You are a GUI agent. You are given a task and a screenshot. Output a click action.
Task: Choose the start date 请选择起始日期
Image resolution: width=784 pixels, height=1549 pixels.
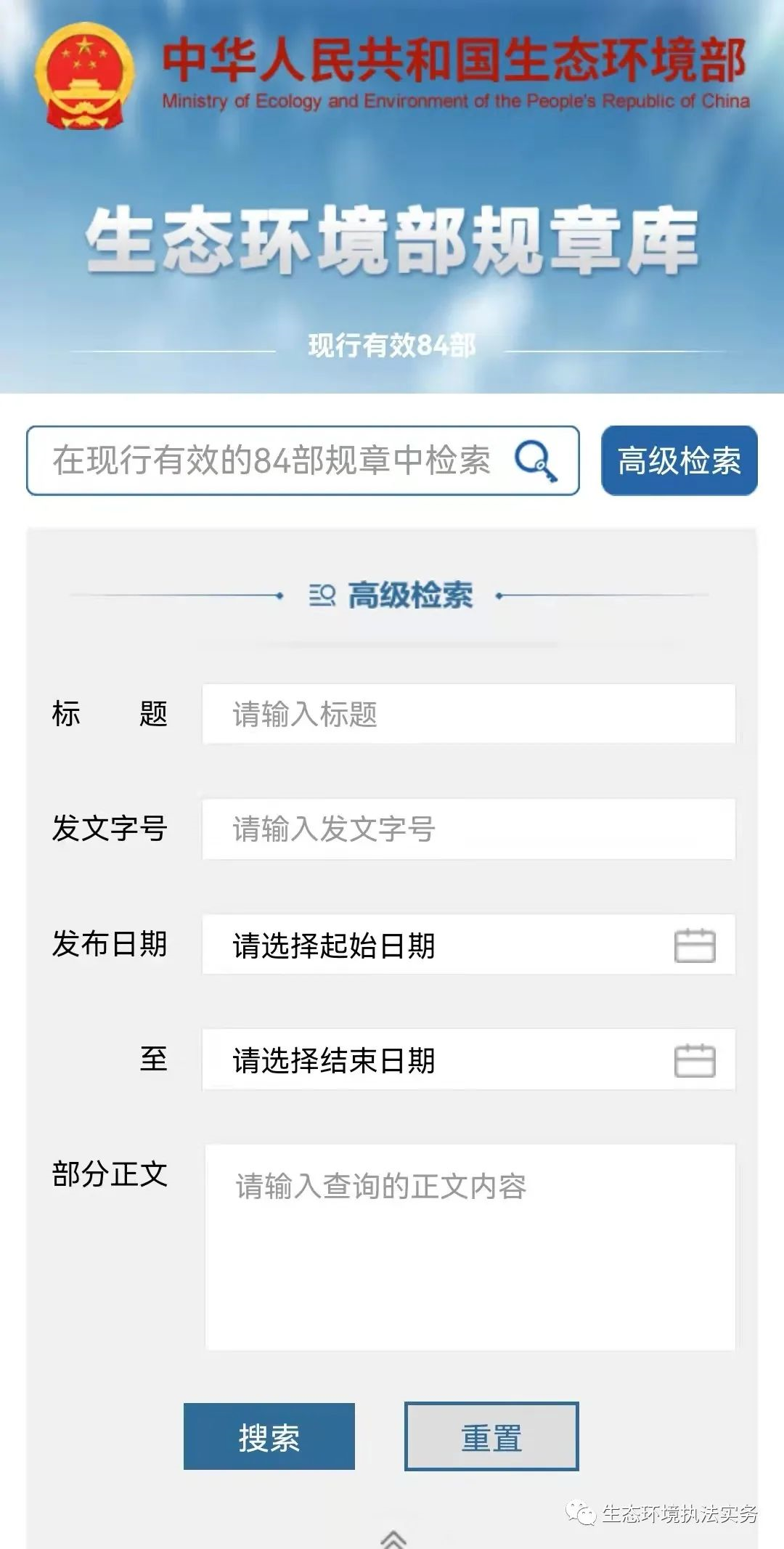(469, 944)
